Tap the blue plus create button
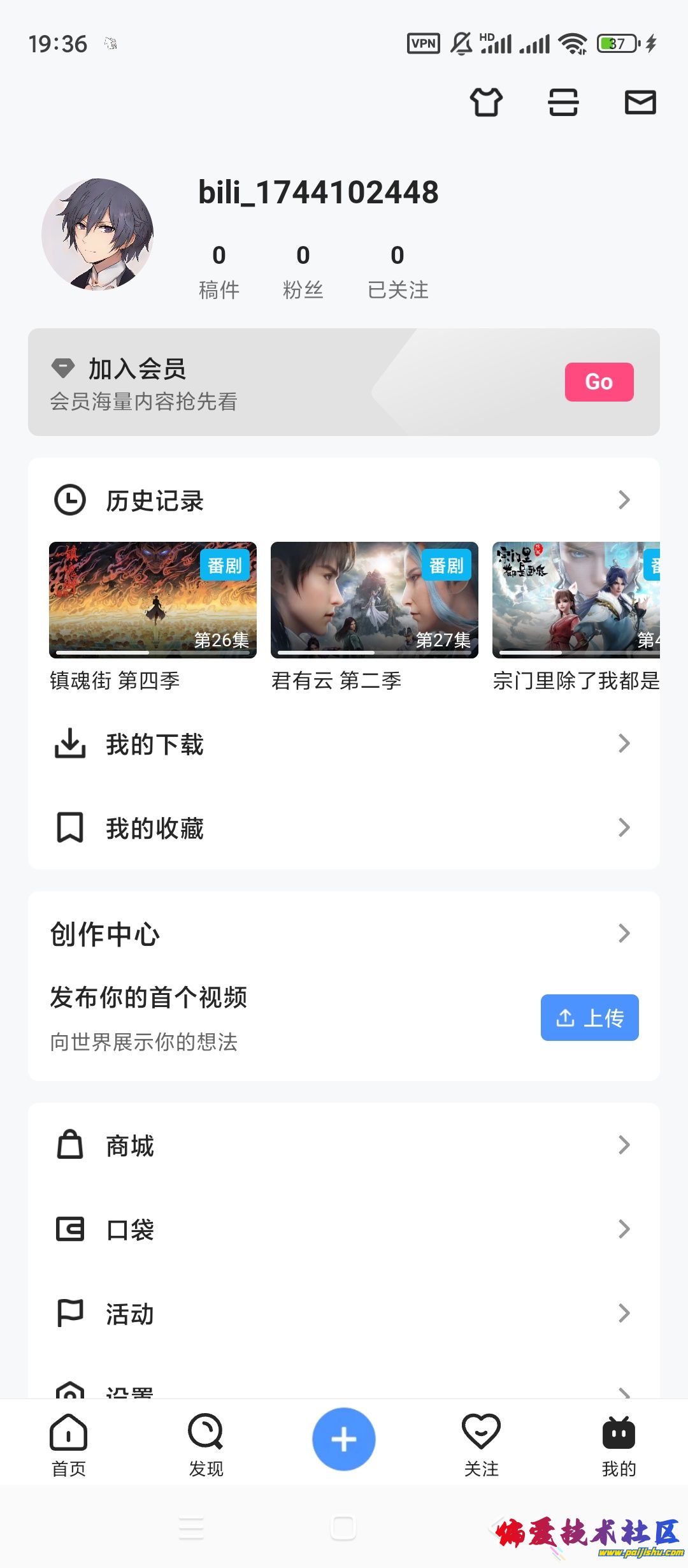The height and width of the screenshot is (1568, 688). [344, 1439]
